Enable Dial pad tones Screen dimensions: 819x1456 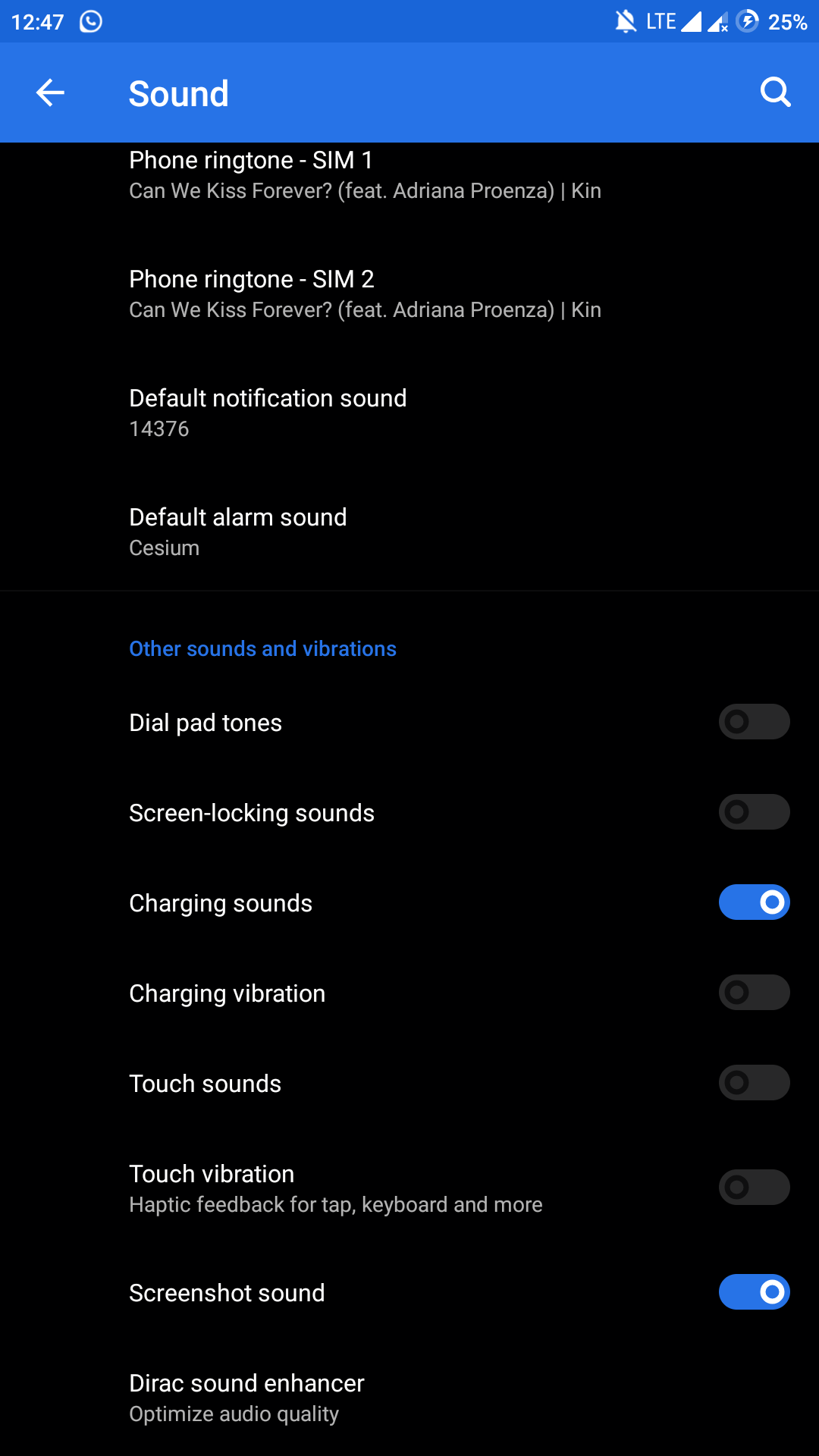coord(754,722)
